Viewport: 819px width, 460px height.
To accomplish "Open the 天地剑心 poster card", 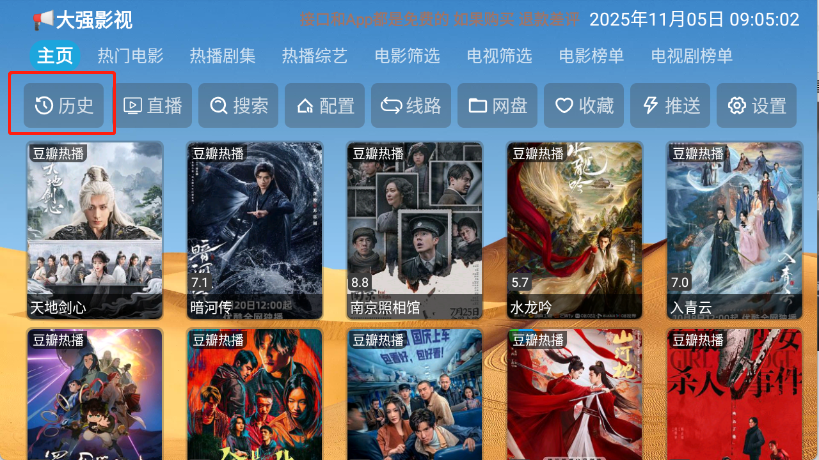I will [95, 230].
